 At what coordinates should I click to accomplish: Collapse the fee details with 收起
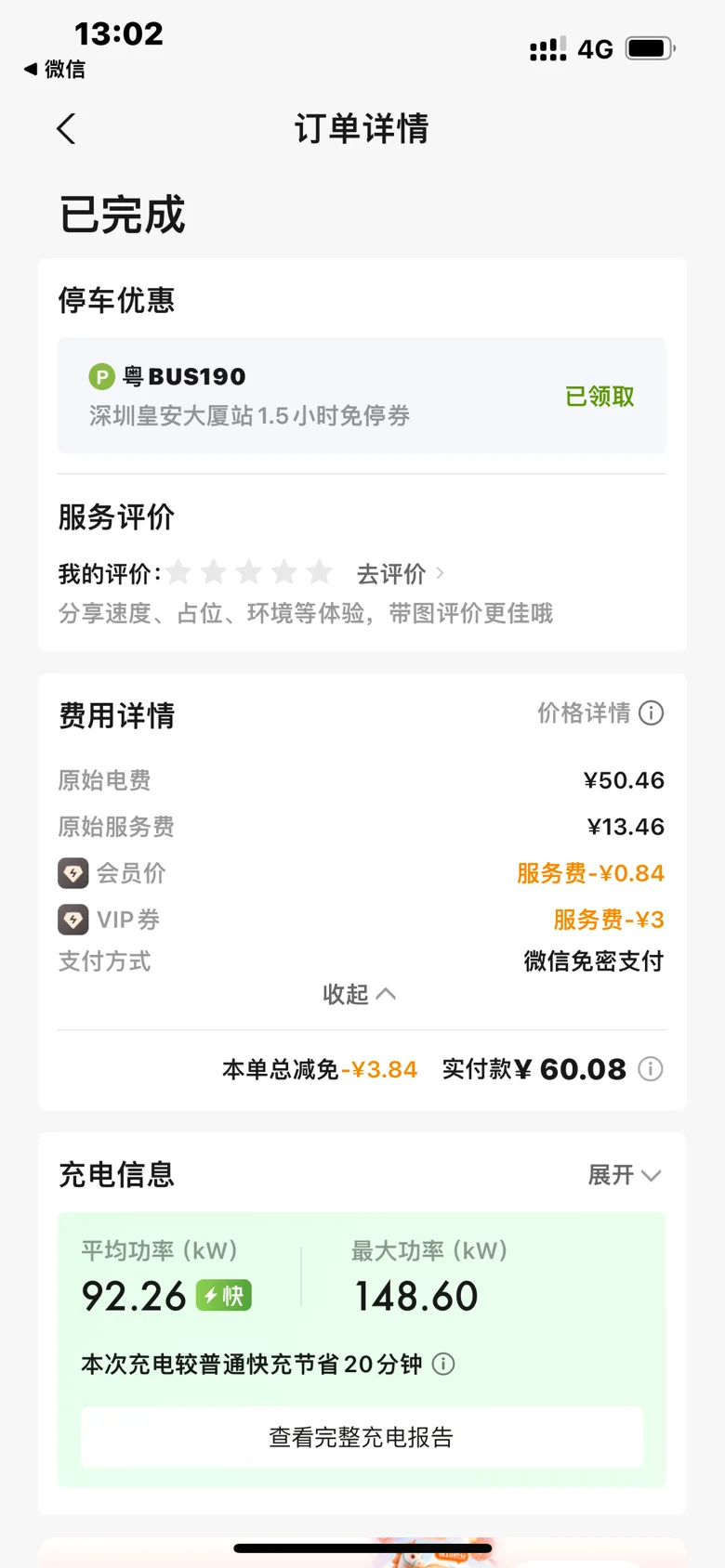(360, 995)
